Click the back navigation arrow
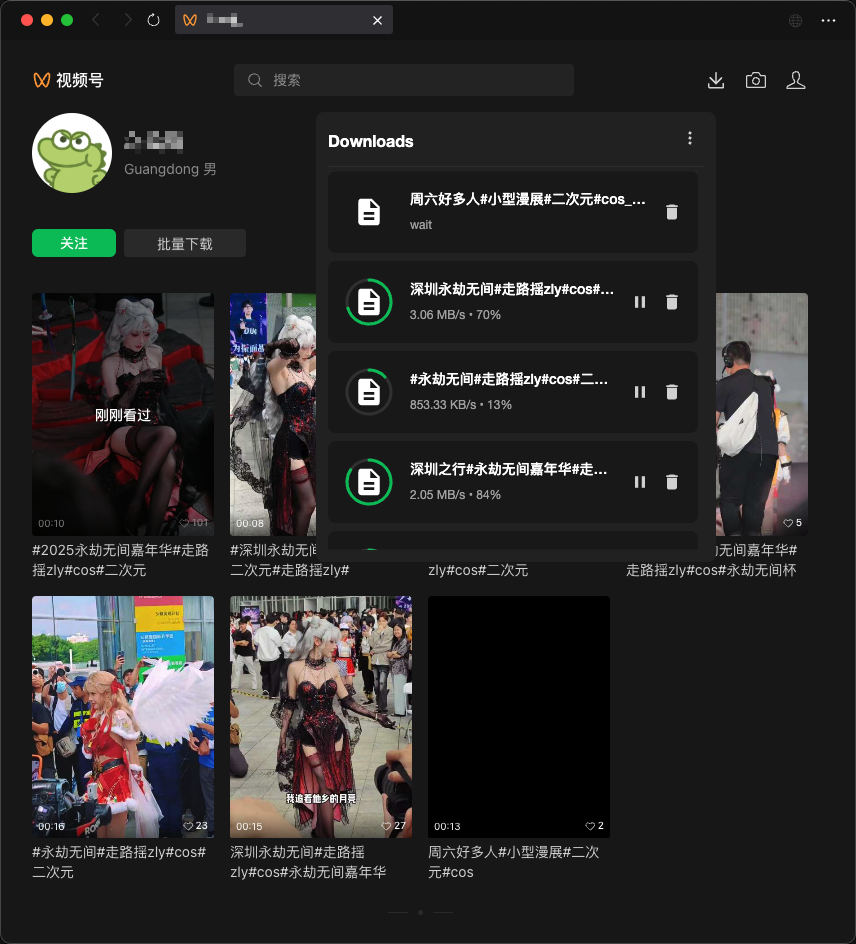Viewport: 856px width, 944px height. tap(95, 20)
